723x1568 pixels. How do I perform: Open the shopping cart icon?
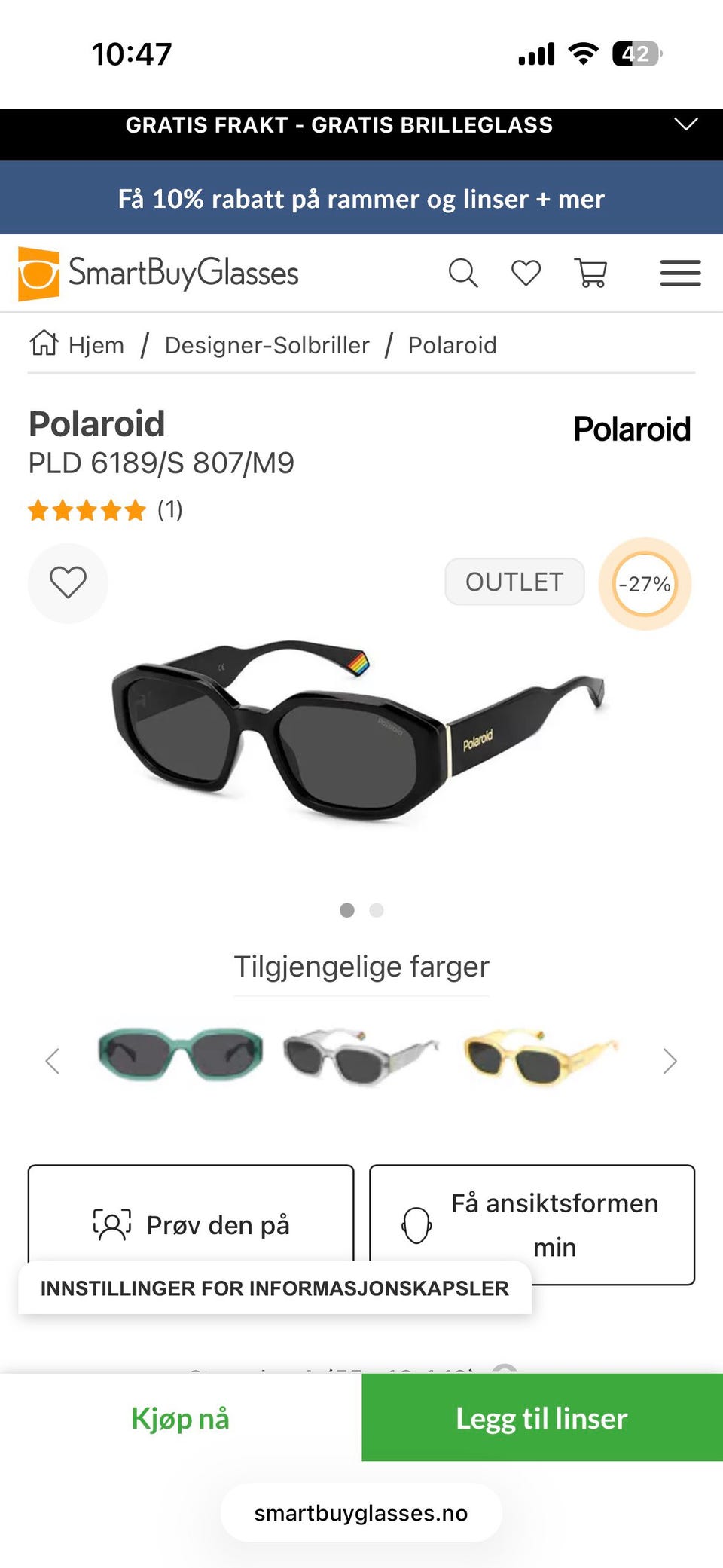click(x=592, y=274)
